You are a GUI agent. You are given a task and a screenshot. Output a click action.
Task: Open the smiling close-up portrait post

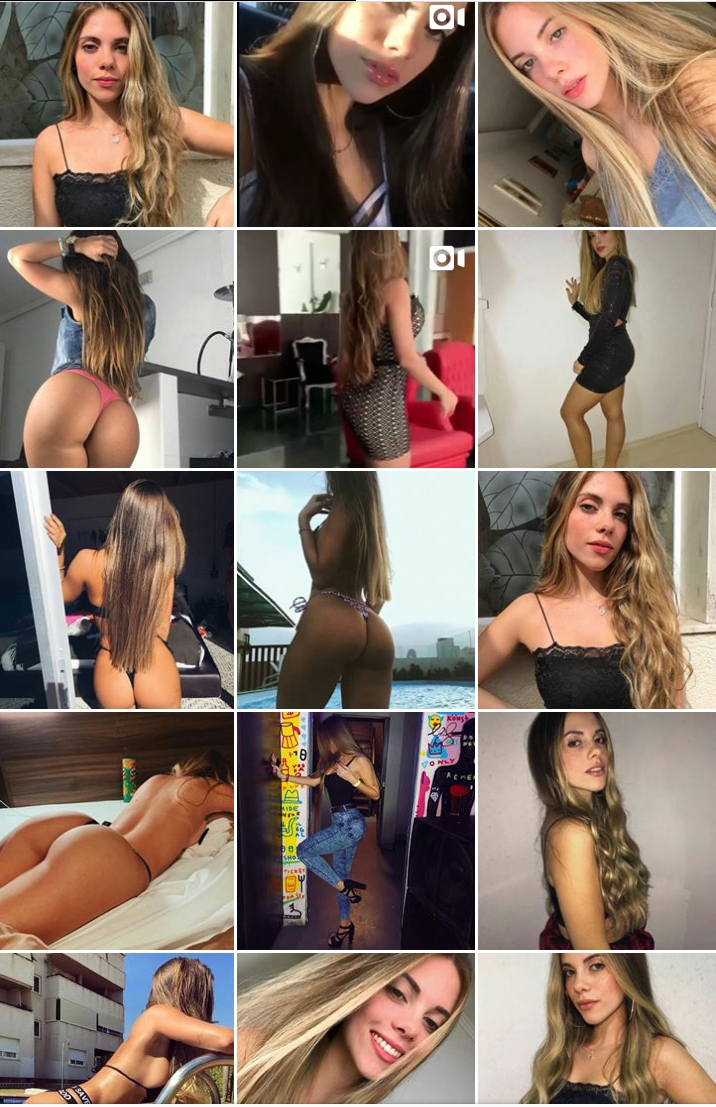click(x=355, y=1028)
